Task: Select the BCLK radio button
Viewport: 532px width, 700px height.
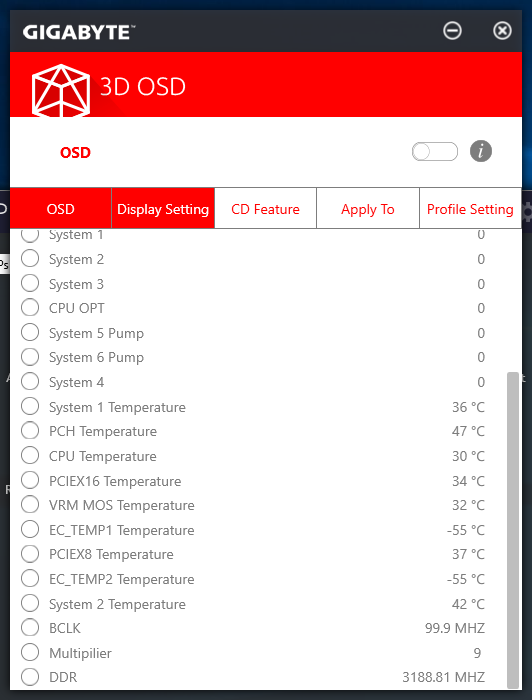Action: (x=30, y=628)
